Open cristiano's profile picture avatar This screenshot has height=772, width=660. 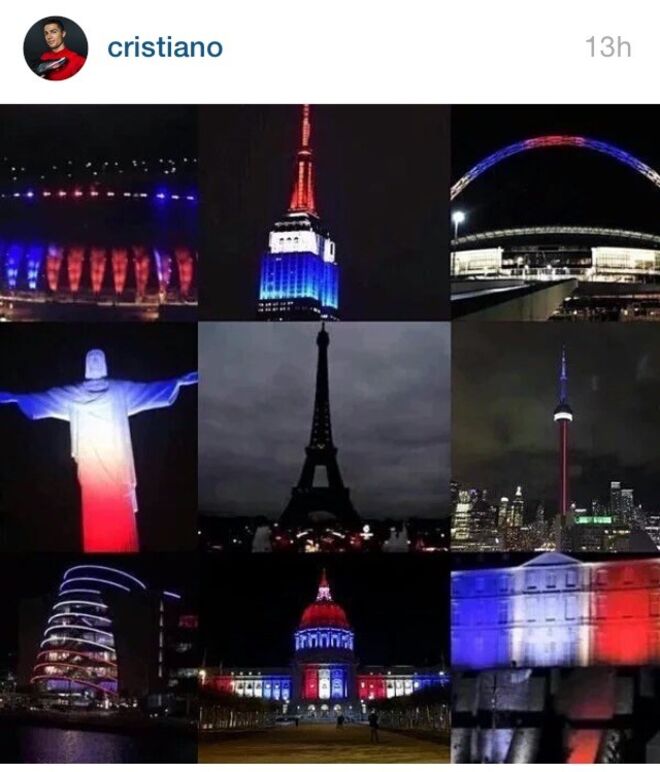pyautogui.click(x=55, y=48)
